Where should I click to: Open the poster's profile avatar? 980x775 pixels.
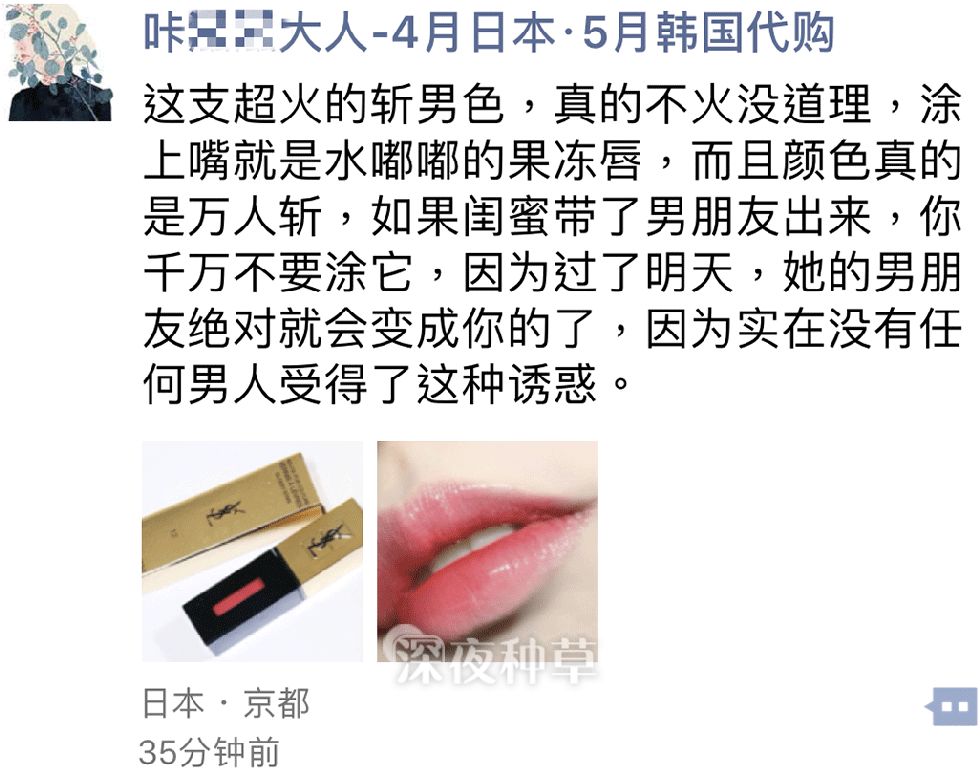[60, 62]
